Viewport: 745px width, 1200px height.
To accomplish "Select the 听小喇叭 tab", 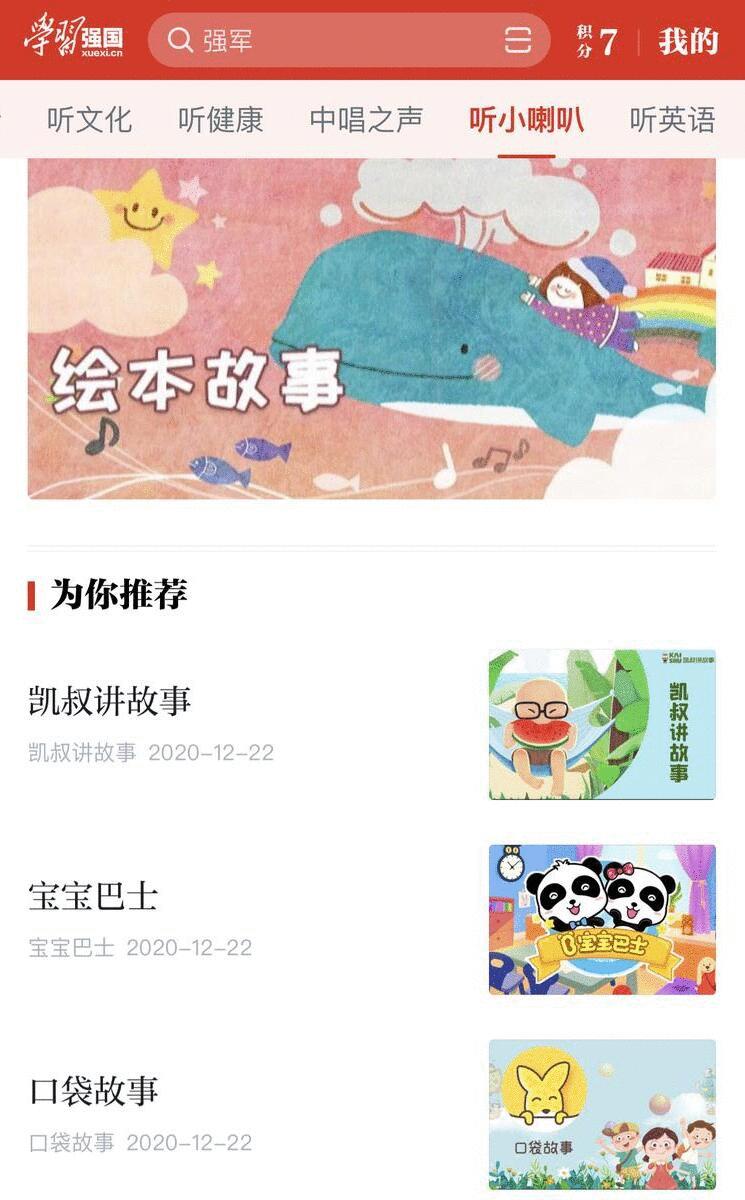I will click(x=529, y=119).
